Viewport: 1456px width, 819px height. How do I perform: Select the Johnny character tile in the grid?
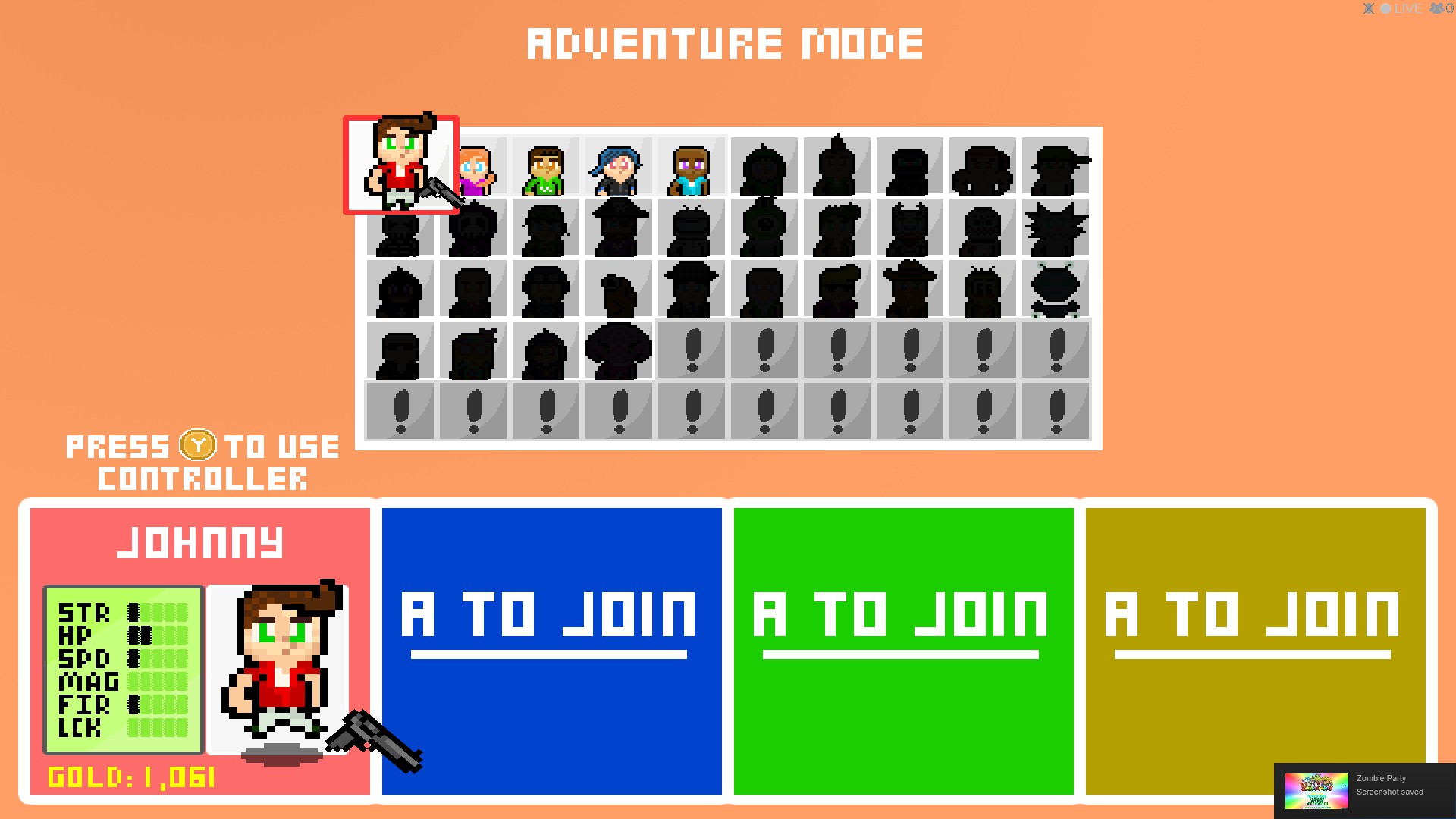[x=400, y=165]
